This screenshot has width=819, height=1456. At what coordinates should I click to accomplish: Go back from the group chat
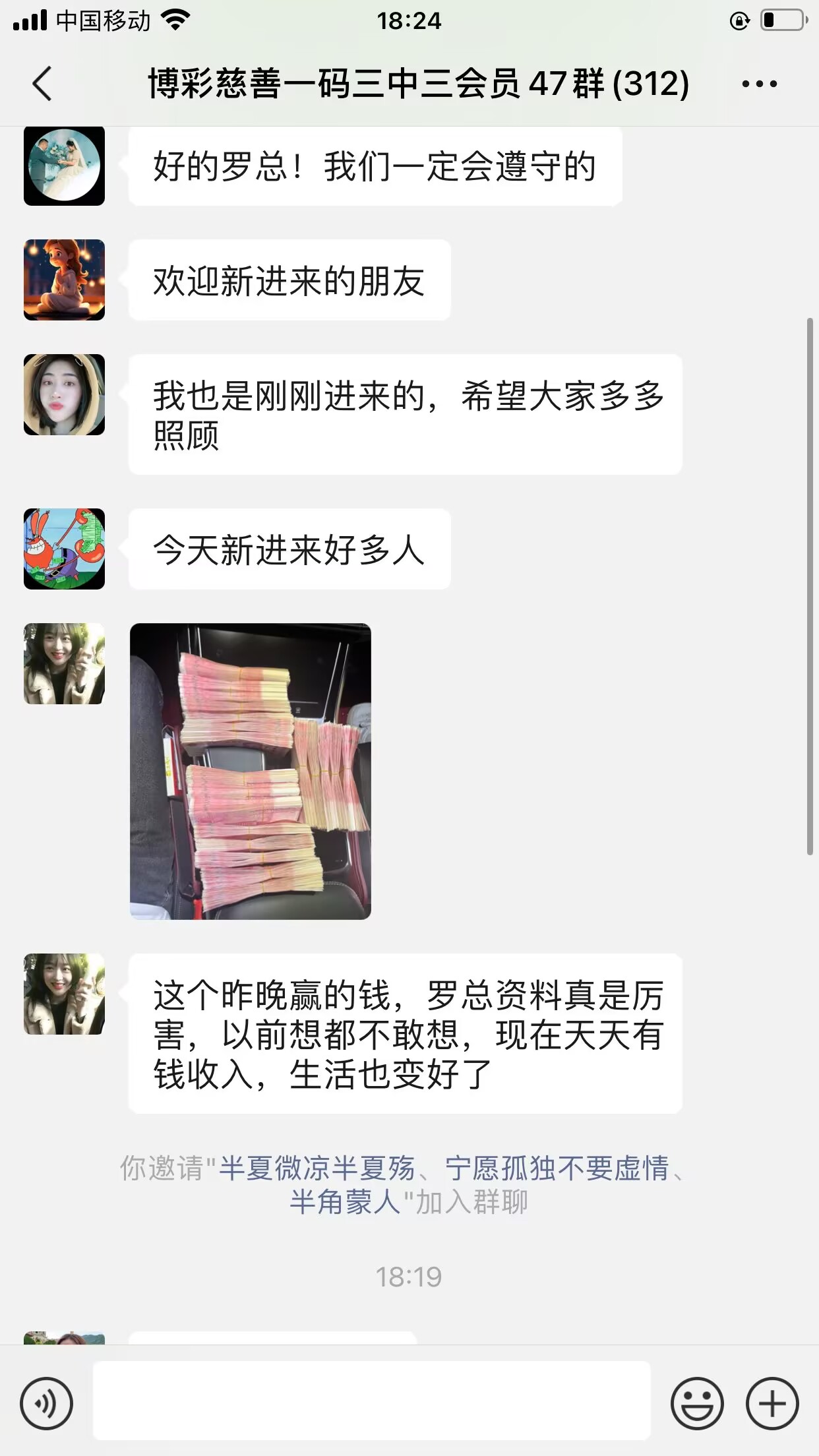pos(42,84)
